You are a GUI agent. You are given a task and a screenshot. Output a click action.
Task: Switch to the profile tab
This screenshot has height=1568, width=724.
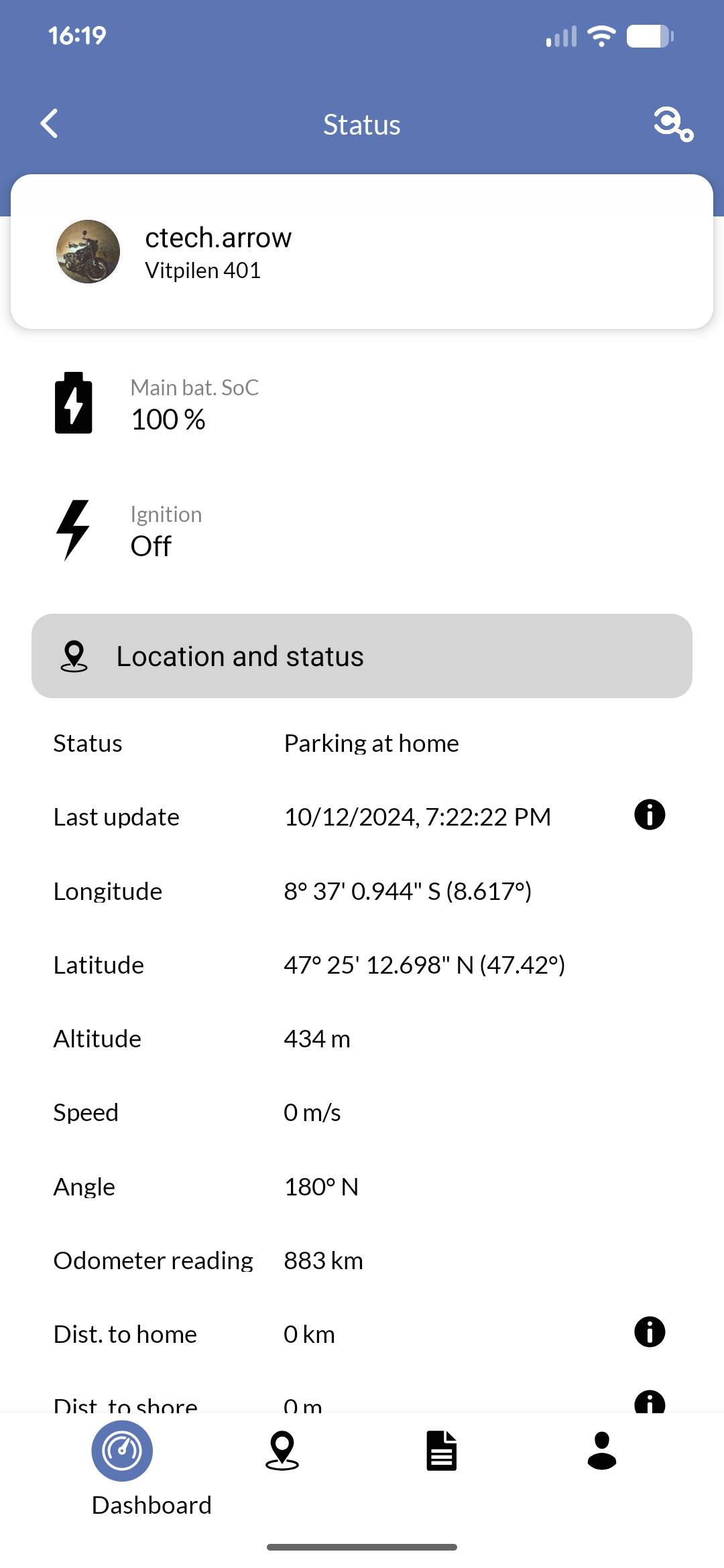[601, 1451]
